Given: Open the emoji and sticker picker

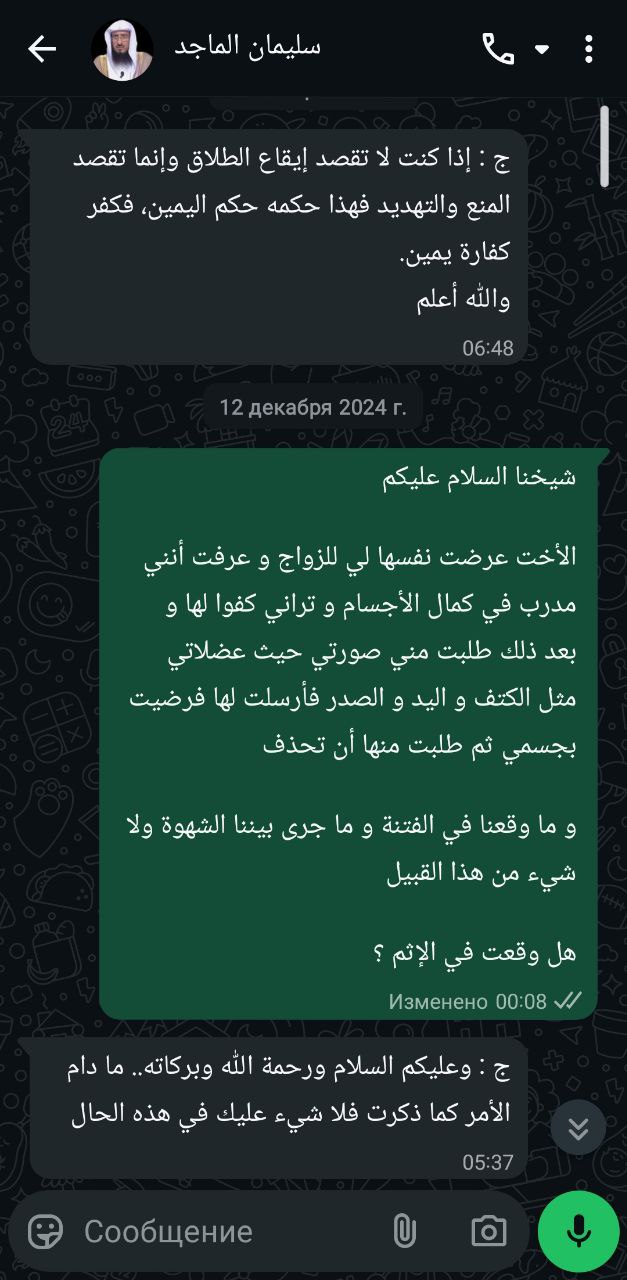Looking at the screenshot, I should click(46, 1231).
